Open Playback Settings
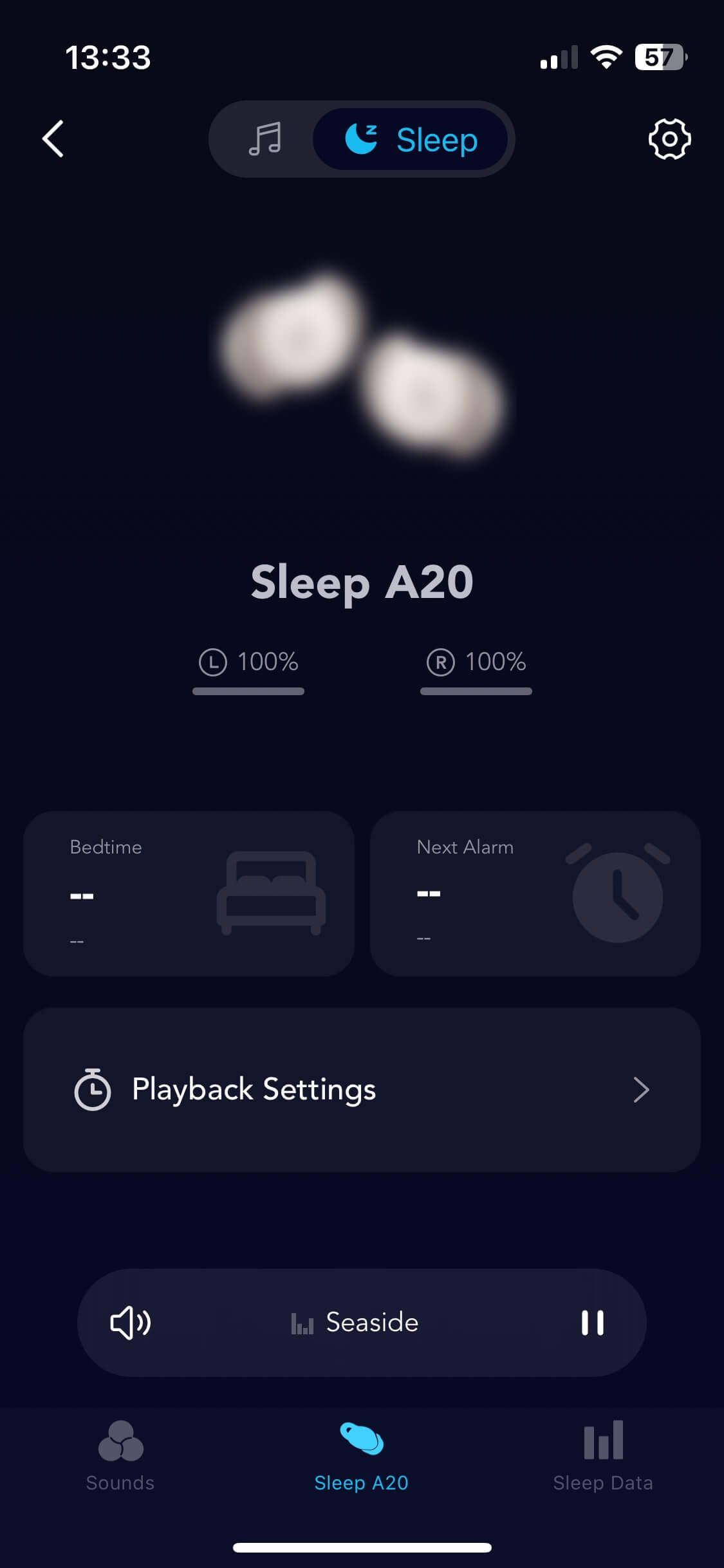The height and width of the screenshot is (1568, 724). pyautogui.click(x=362, y=1089)
